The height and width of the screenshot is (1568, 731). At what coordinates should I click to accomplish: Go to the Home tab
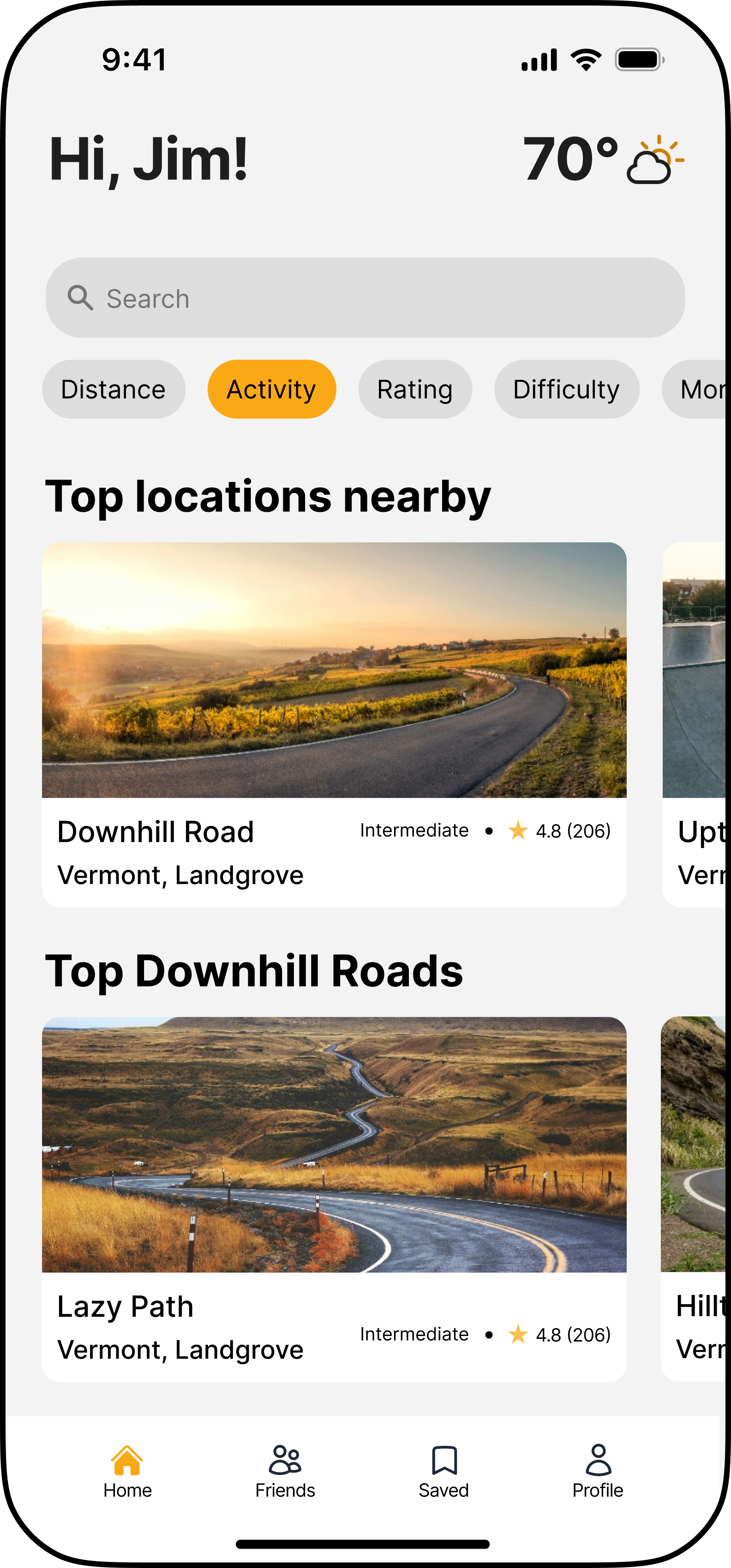coord(127,1472)
